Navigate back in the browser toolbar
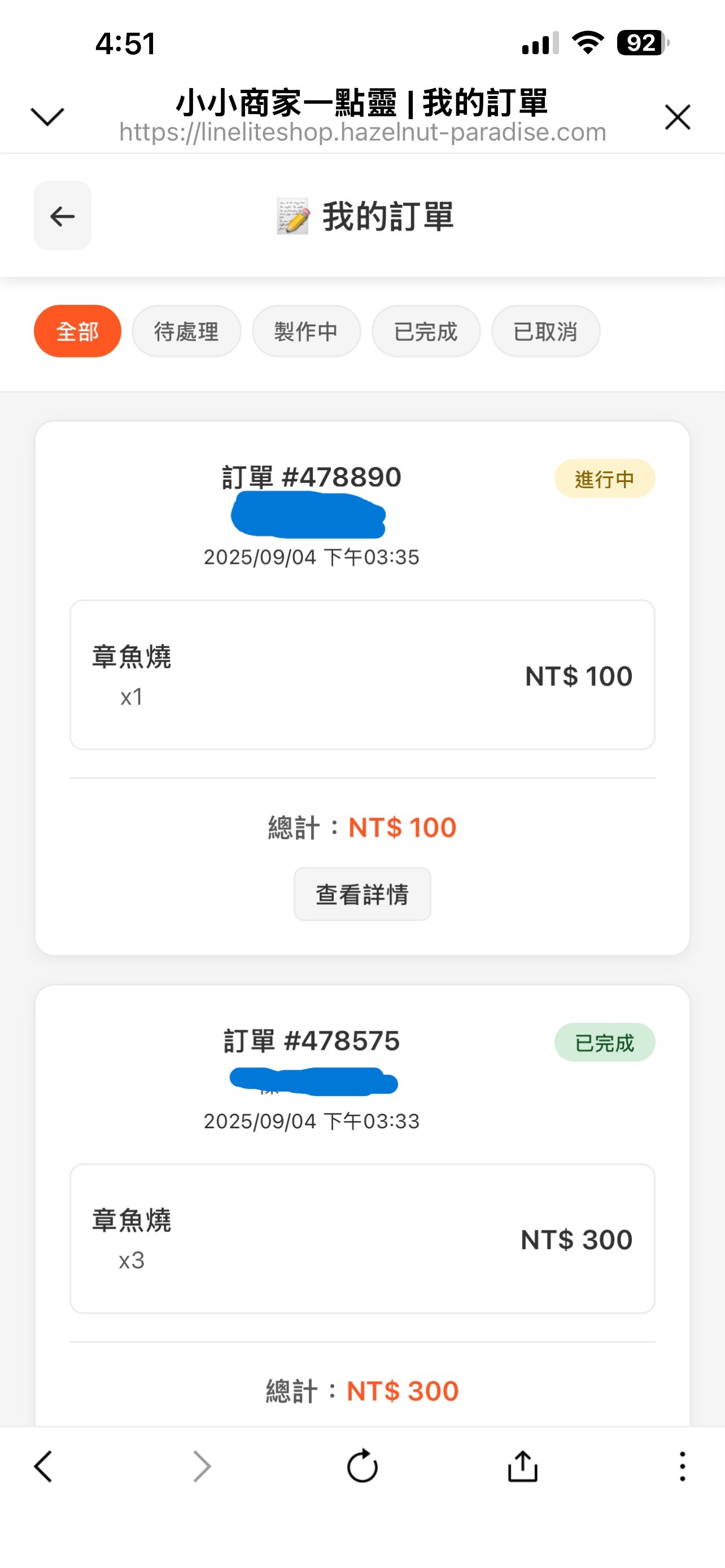 [x=43, y=1466]
